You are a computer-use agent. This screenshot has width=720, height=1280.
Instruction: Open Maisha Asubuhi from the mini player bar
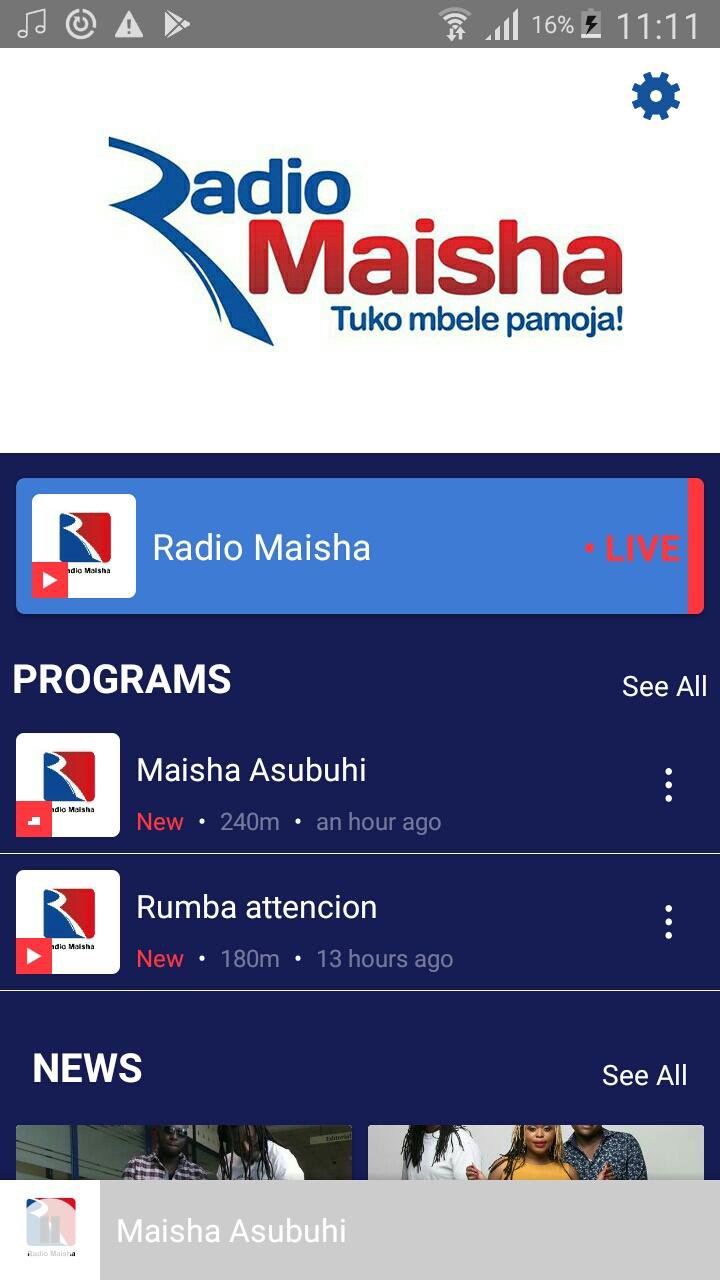click(231, 1231)
